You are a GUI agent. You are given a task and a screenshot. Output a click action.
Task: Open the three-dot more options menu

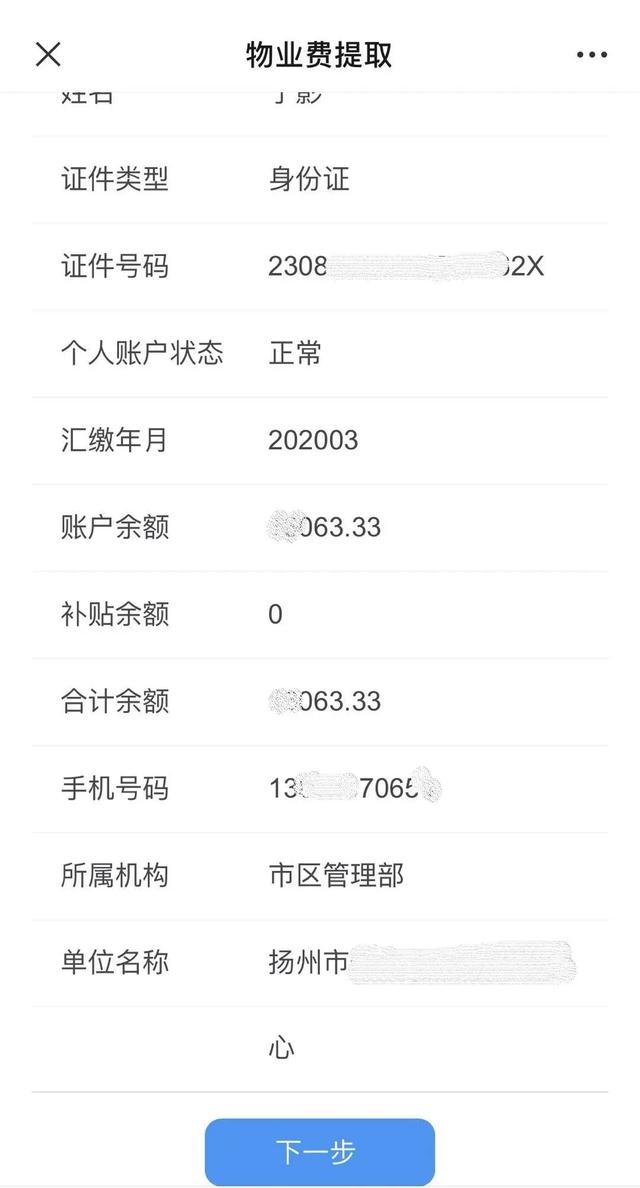592,55
